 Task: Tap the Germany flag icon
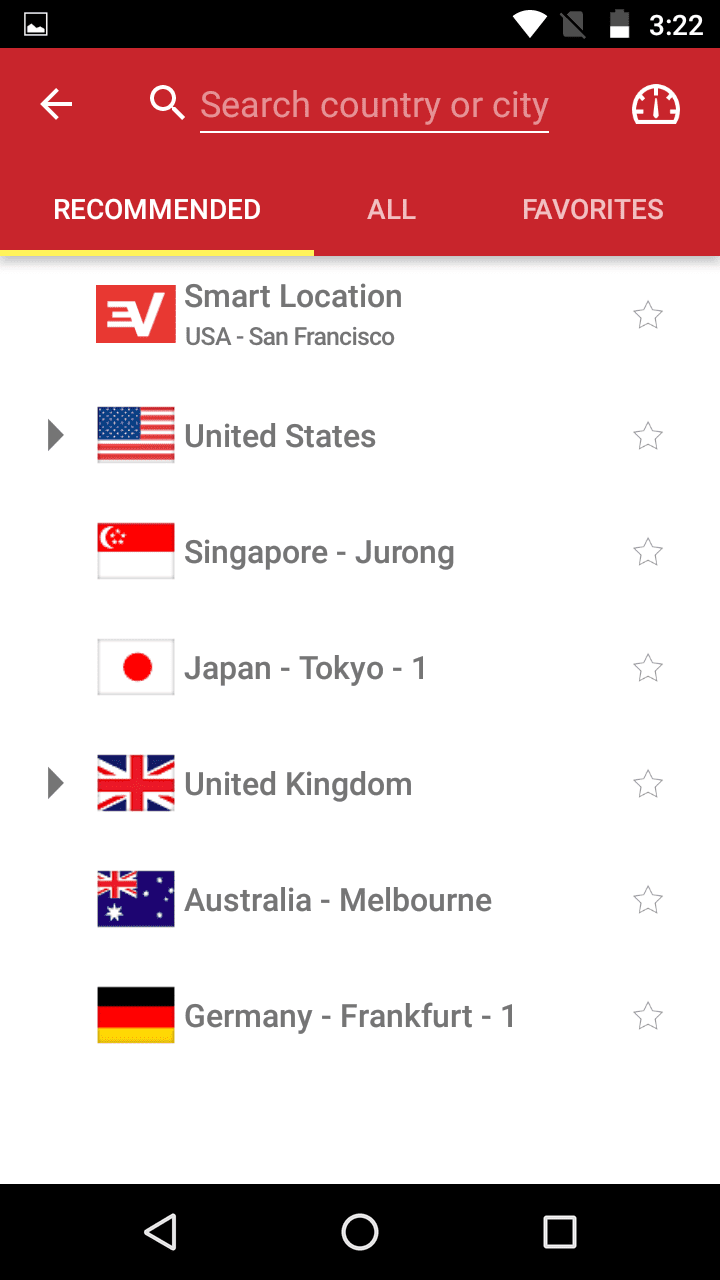click(x=135, y=1015)
